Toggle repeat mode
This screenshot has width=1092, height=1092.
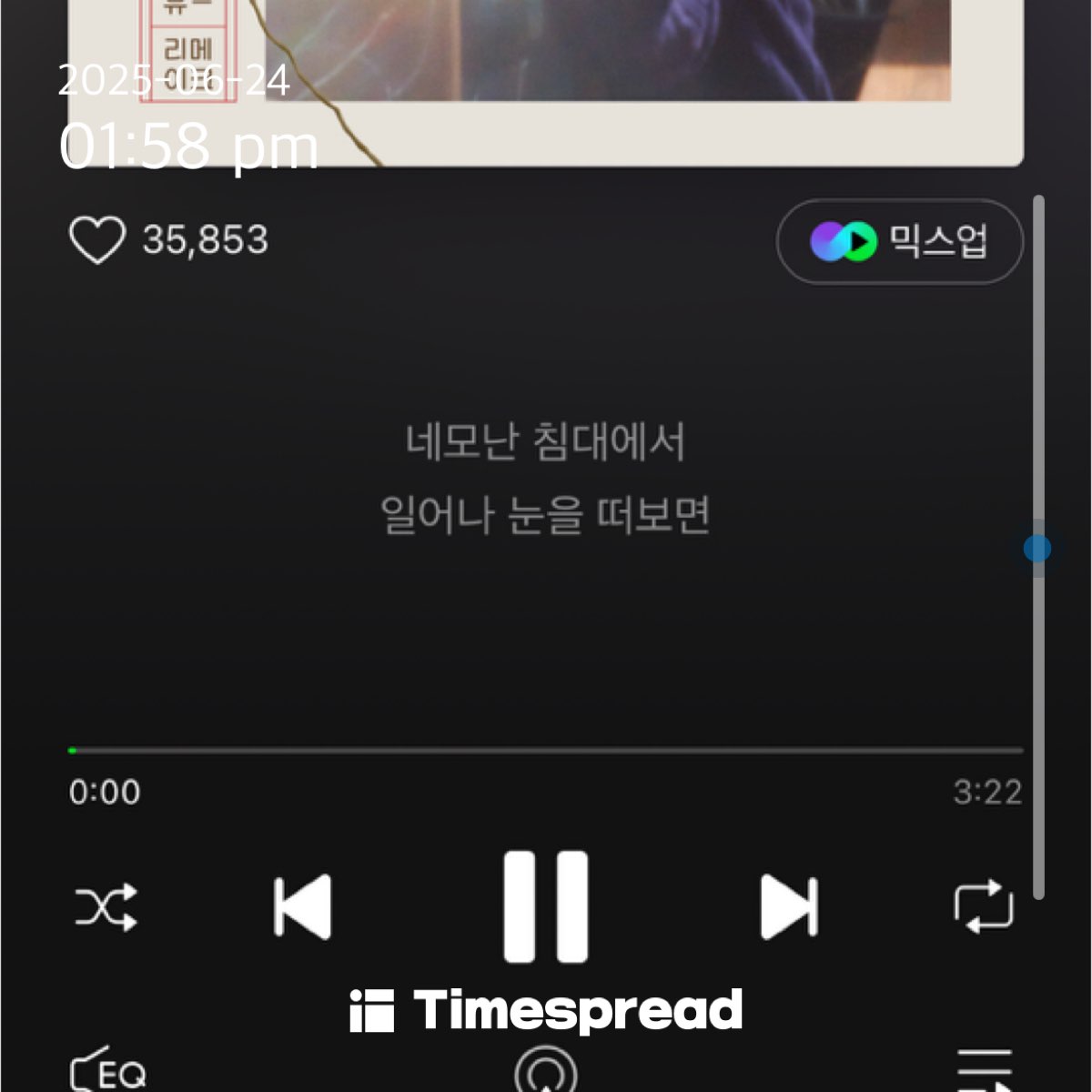984,906
